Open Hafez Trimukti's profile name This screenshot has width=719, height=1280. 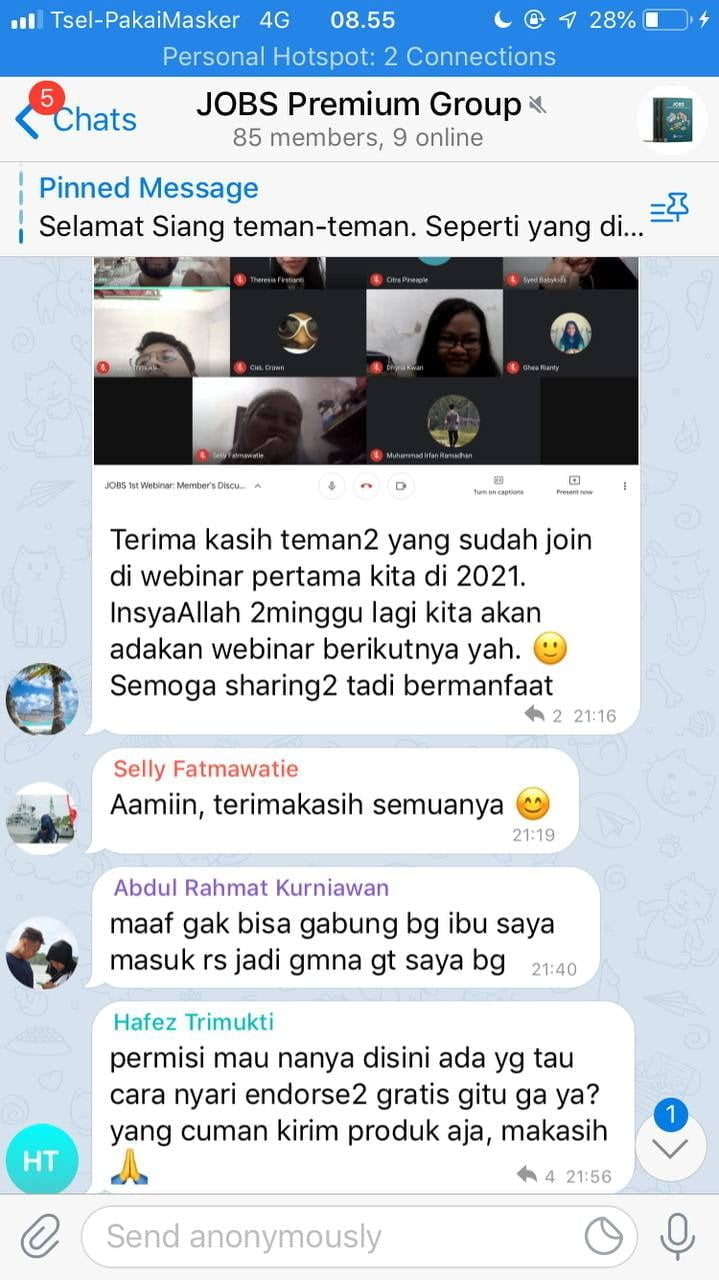point(194,1022)
